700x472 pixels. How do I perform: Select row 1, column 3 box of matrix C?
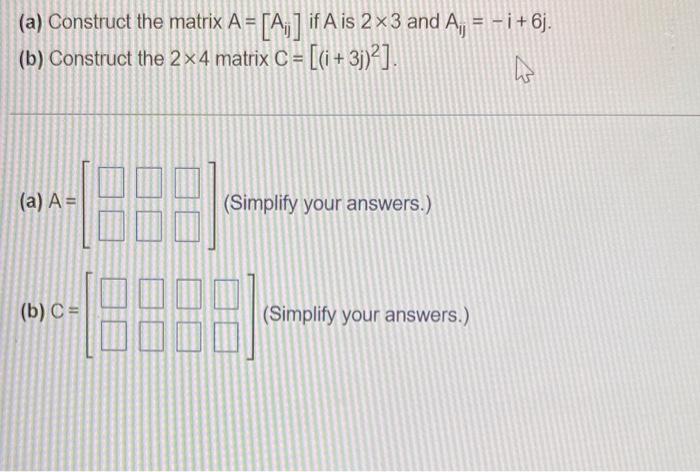pos(188,294)
